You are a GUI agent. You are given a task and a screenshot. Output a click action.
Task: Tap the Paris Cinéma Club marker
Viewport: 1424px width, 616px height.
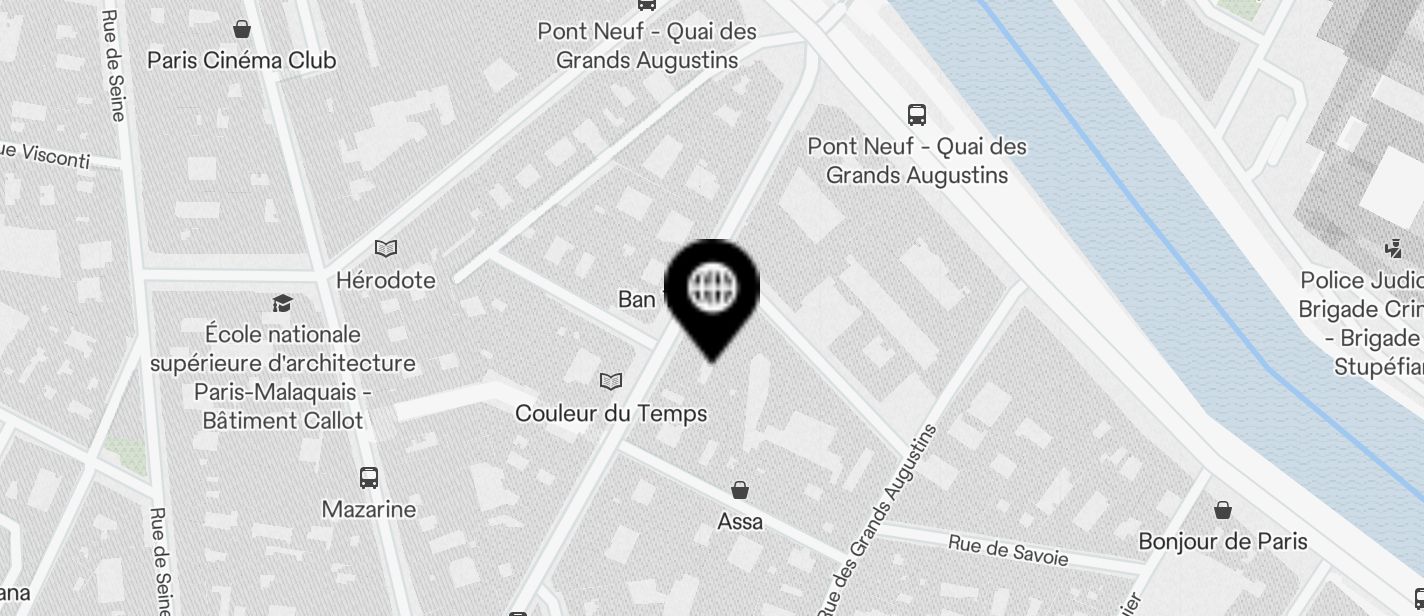241,29
